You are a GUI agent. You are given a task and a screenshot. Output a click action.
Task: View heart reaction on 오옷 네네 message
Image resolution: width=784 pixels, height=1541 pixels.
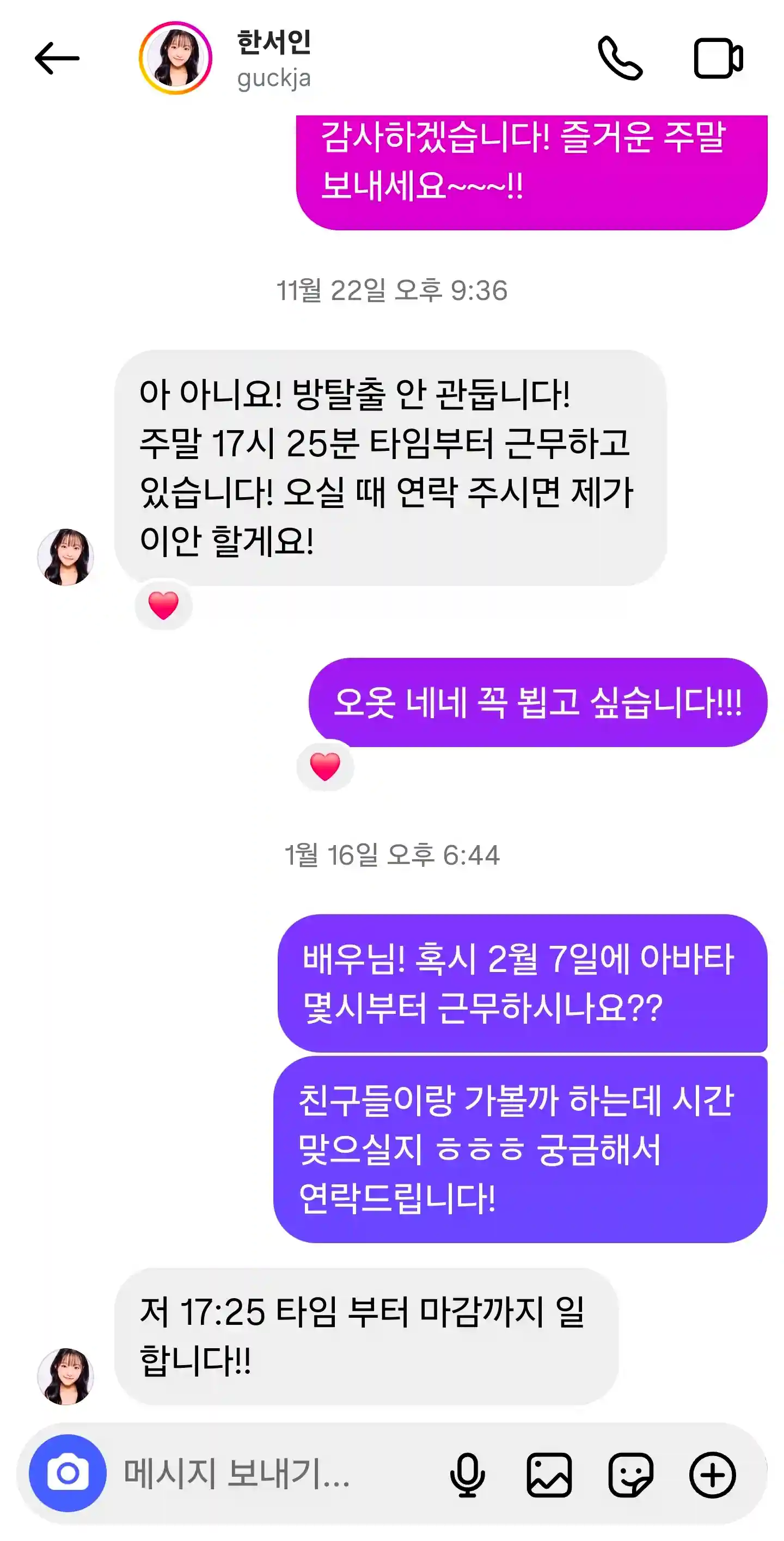point(324,766)
